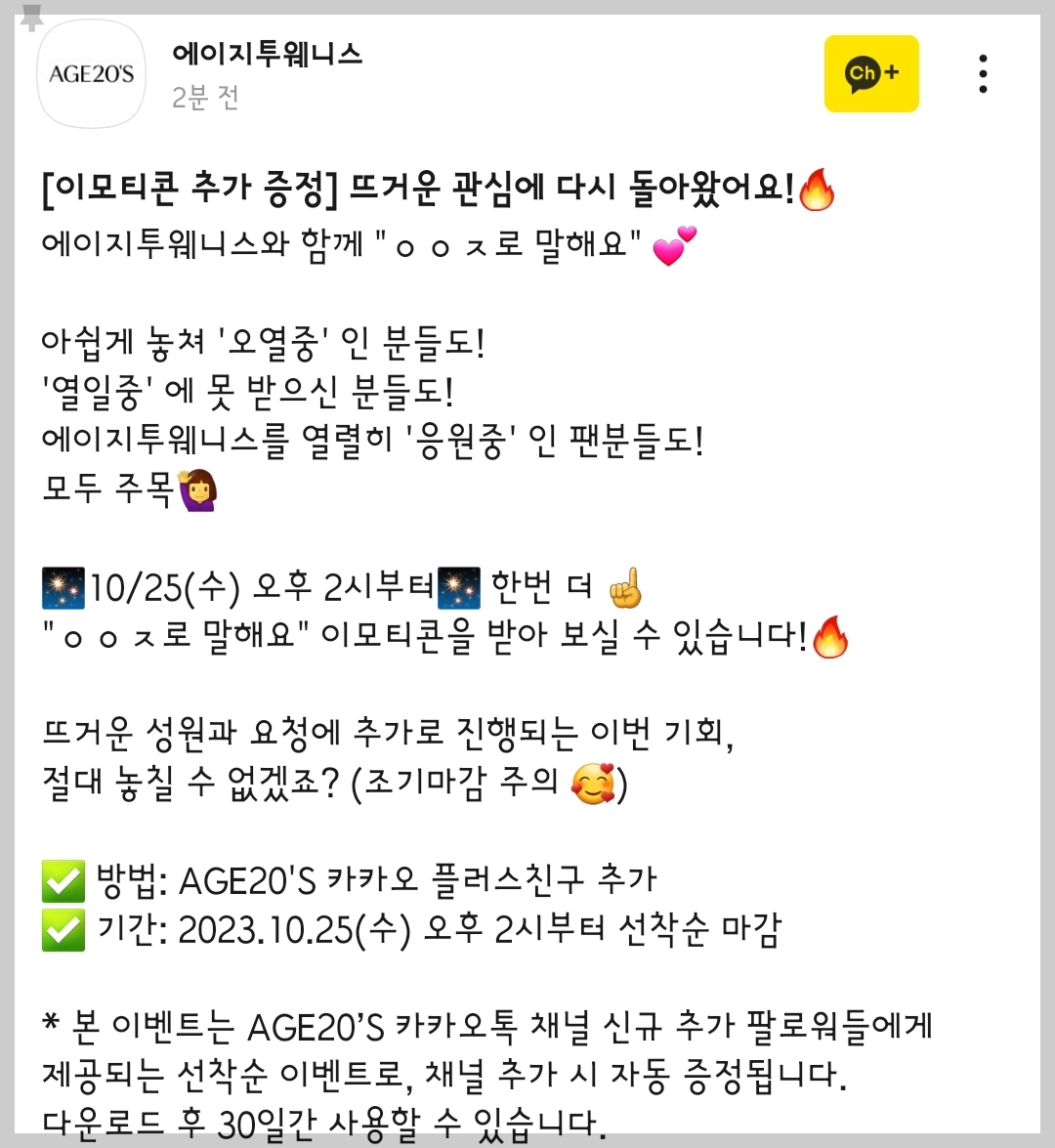
Task: Tap the fireworks emoji before the date
Action: pyautogui.click(x=65, y=586)
